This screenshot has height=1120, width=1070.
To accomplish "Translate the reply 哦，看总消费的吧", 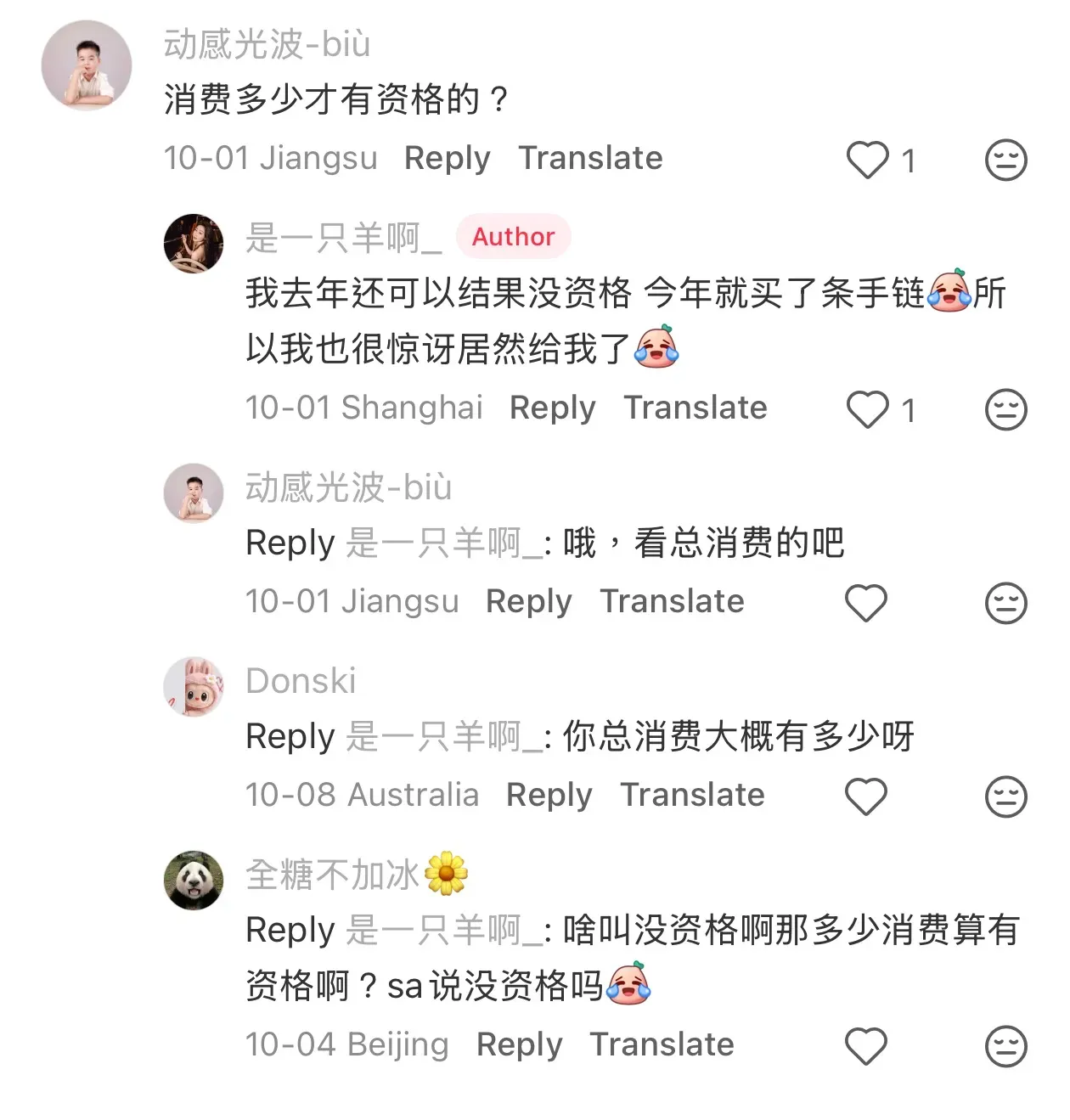I will (x=672, y=602).
